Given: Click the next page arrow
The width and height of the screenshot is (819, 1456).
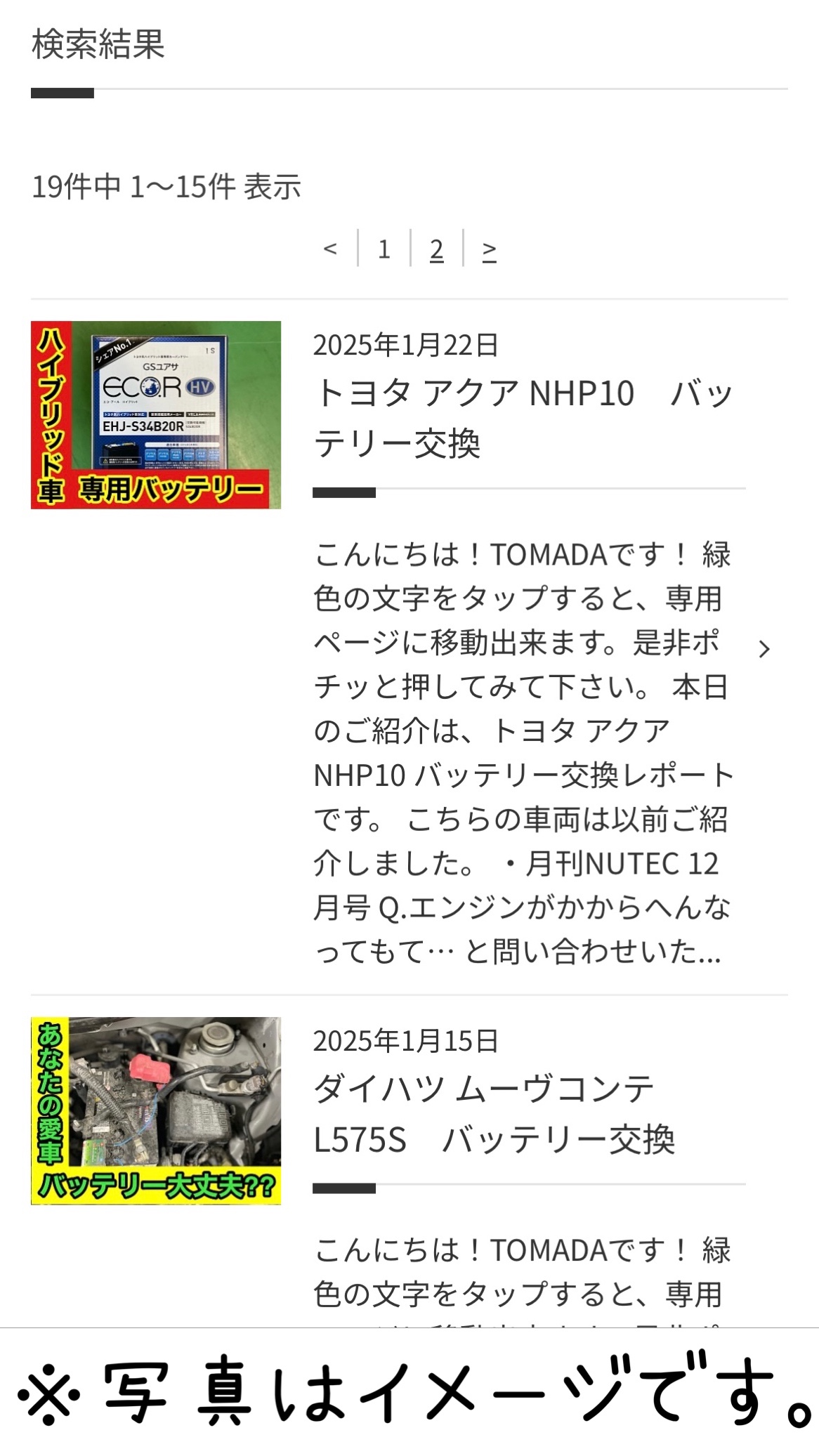Looking at the screenshot, I should coord(492,251).
